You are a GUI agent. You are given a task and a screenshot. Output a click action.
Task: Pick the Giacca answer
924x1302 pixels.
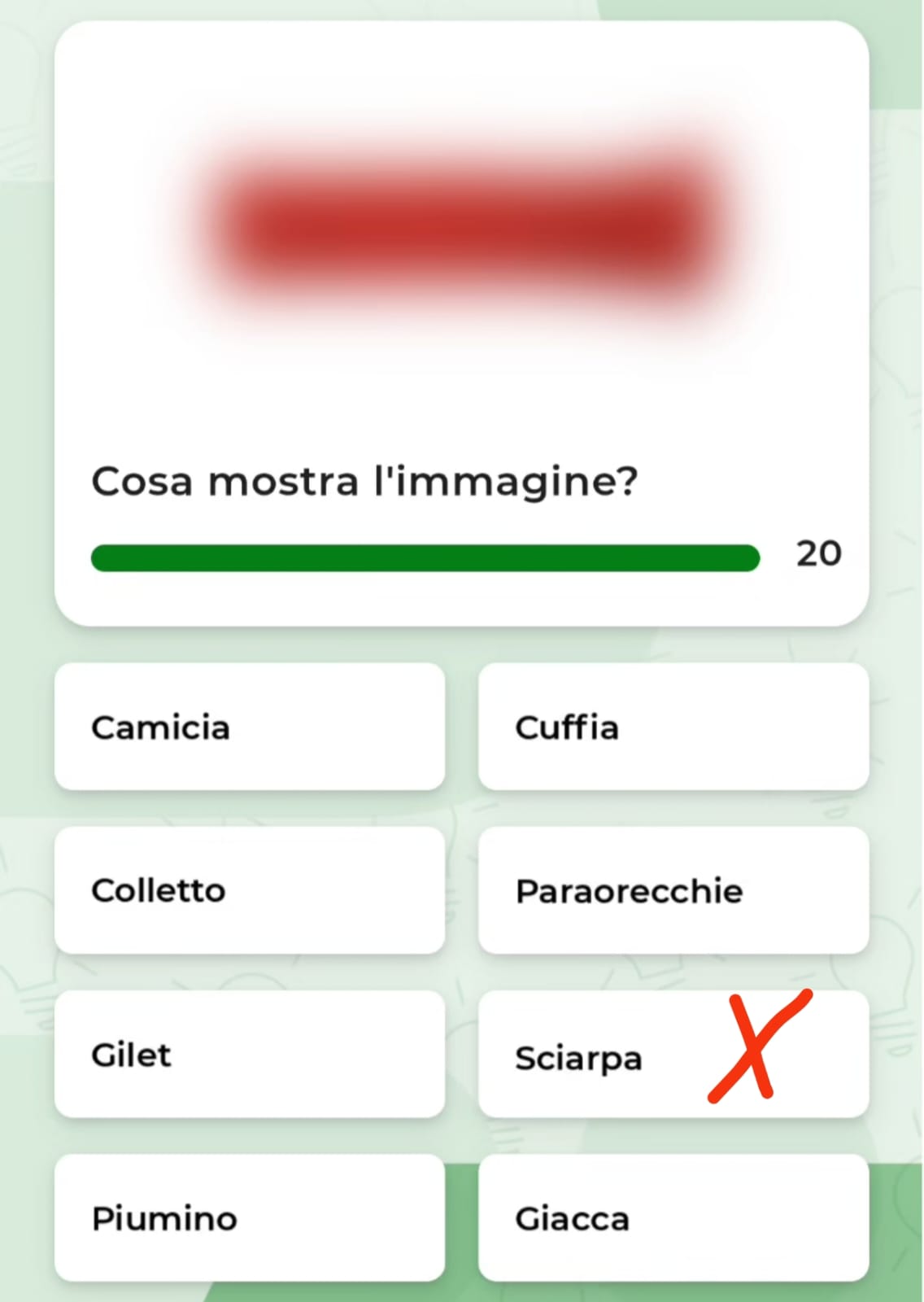pos(673,1218)
